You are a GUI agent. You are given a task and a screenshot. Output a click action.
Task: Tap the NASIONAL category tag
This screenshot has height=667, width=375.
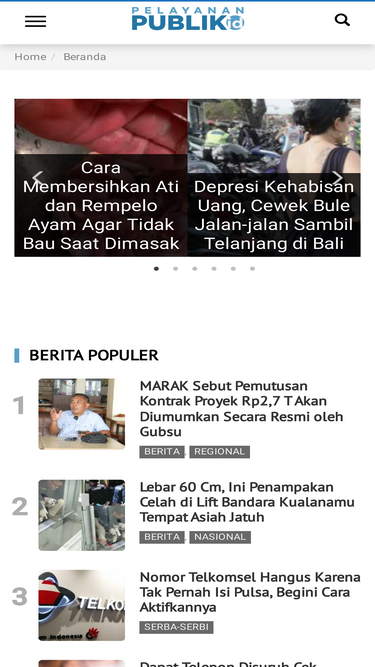[x=220, y=537]
